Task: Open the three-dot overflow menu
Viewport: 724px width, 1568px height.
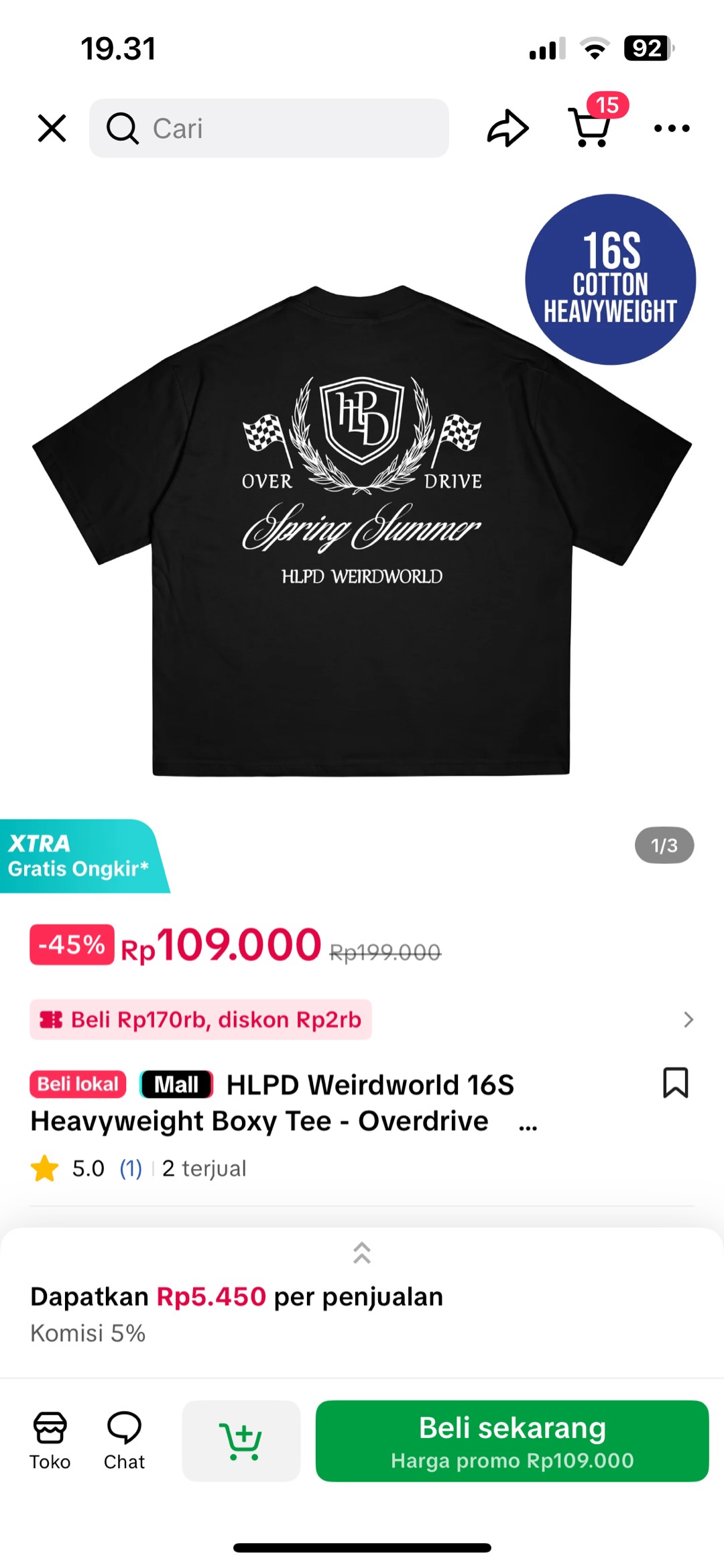Action: click(671, 128)
